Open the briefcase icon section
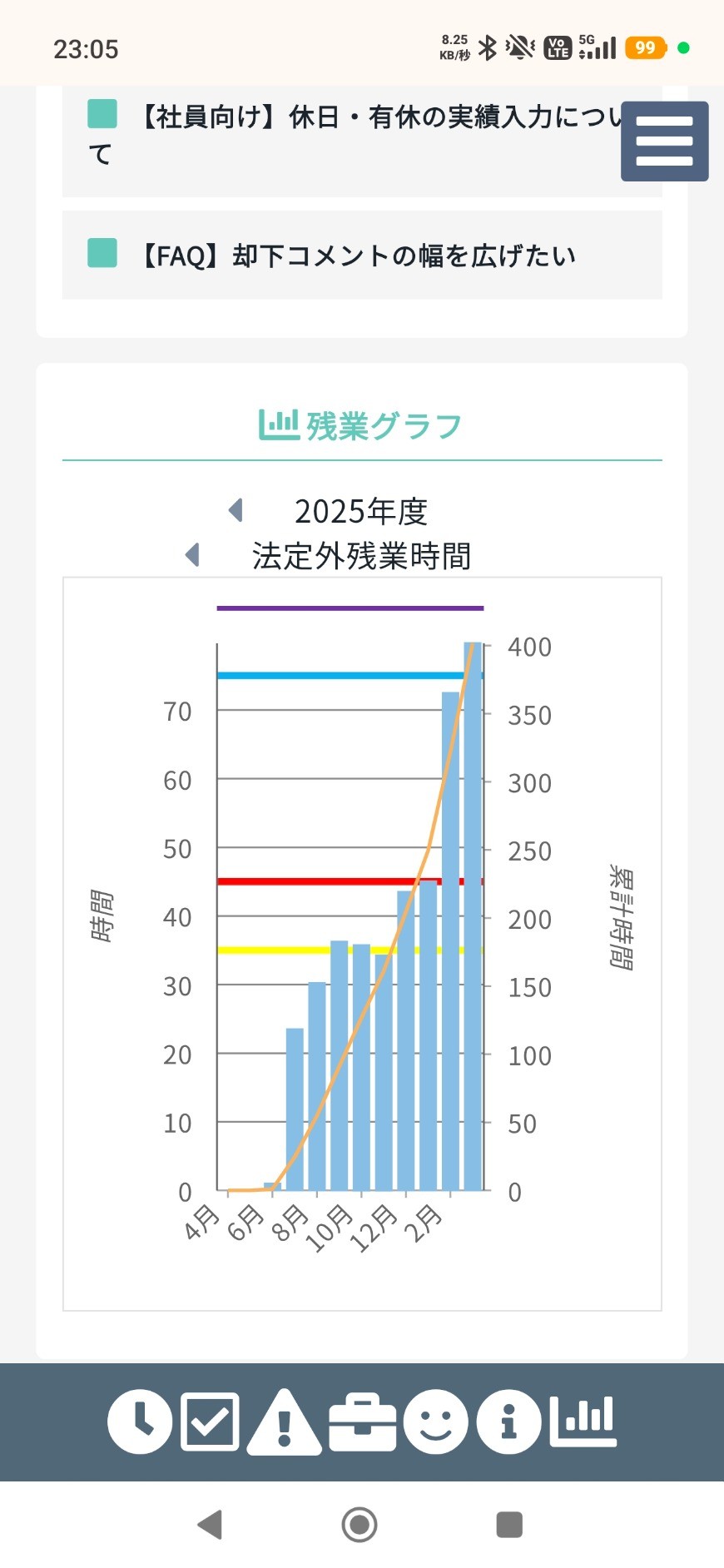The height and width of the screenshot is (1568, 724). coord(361,1421)
